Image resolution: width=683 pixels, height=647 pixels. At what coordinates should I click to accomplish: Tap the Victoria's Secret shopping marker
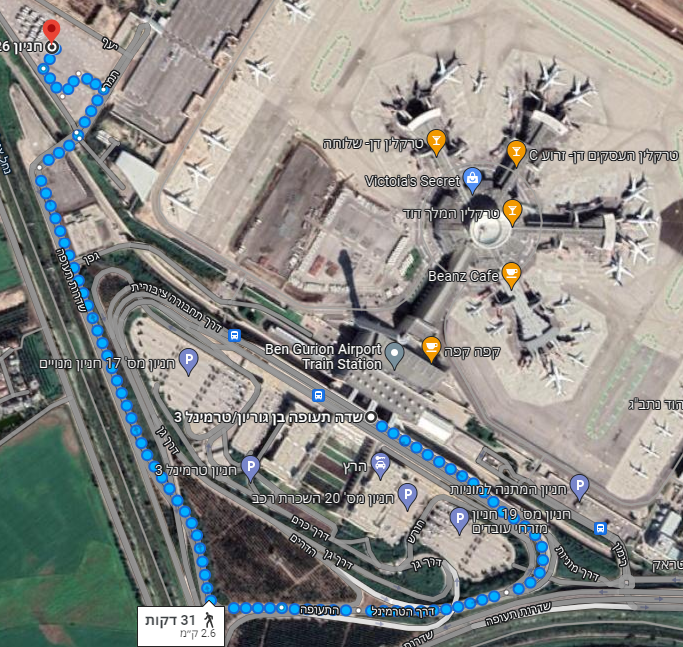point(472,180)
